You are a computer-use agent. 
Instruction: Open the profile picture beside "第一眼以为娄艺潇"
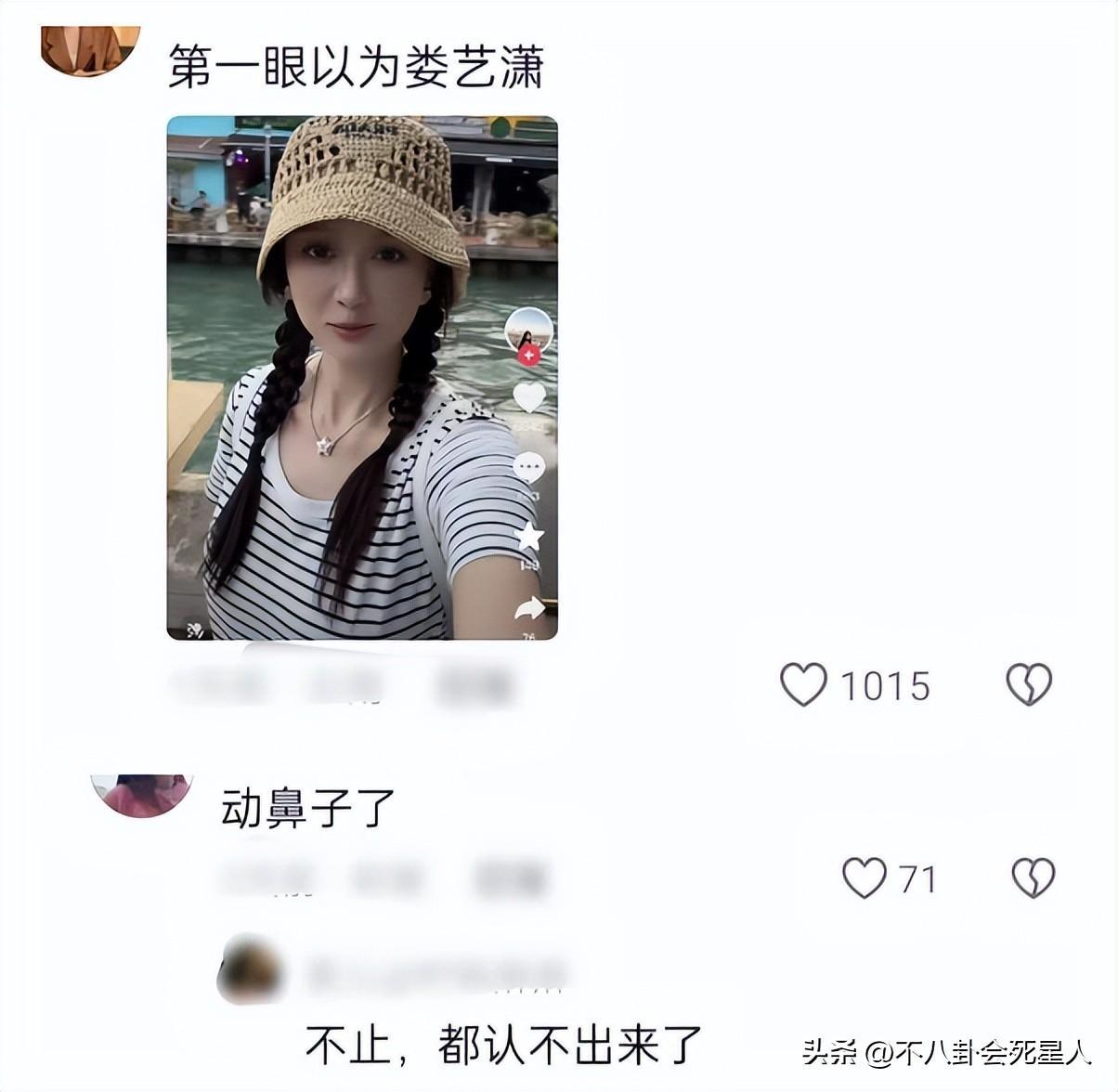click(x=91, y=48)
